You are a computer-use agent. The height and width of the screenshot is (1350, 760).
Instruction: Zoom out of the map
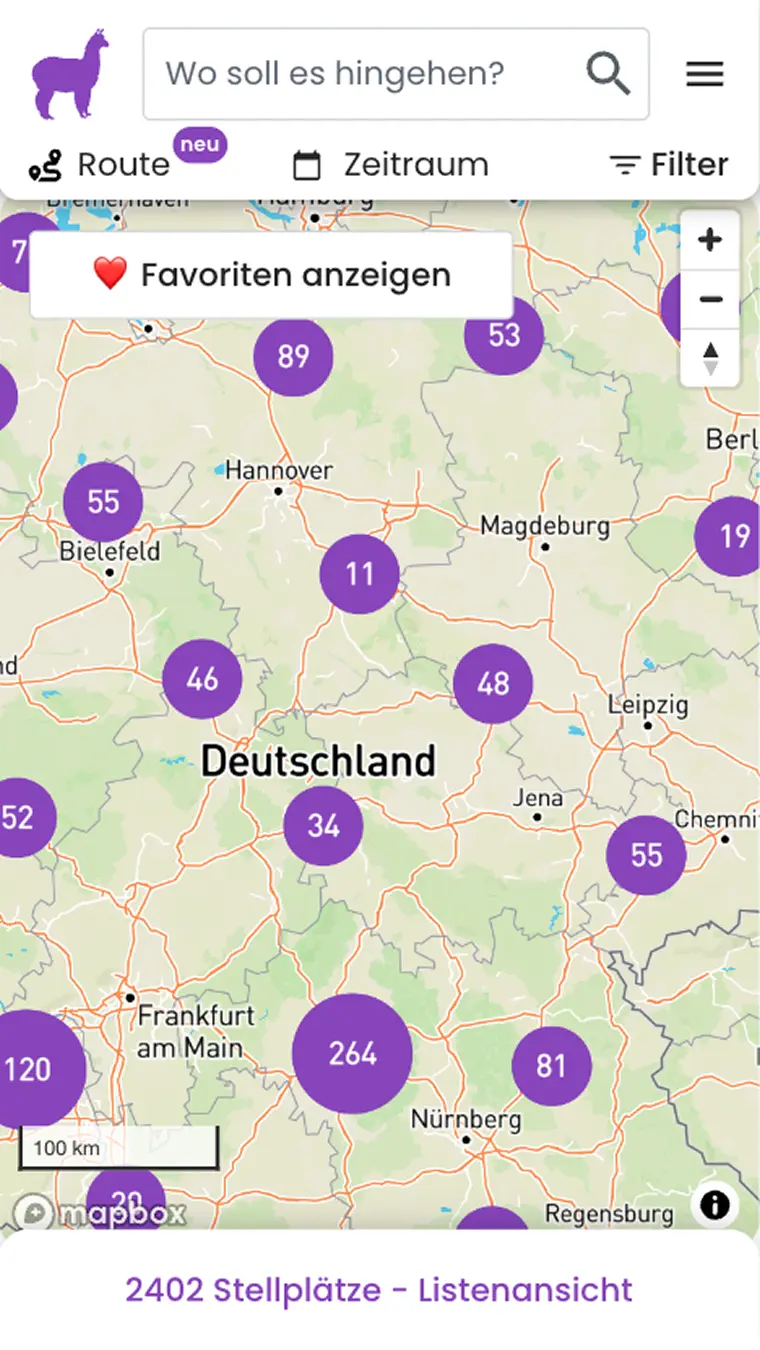tap(710, 299)
